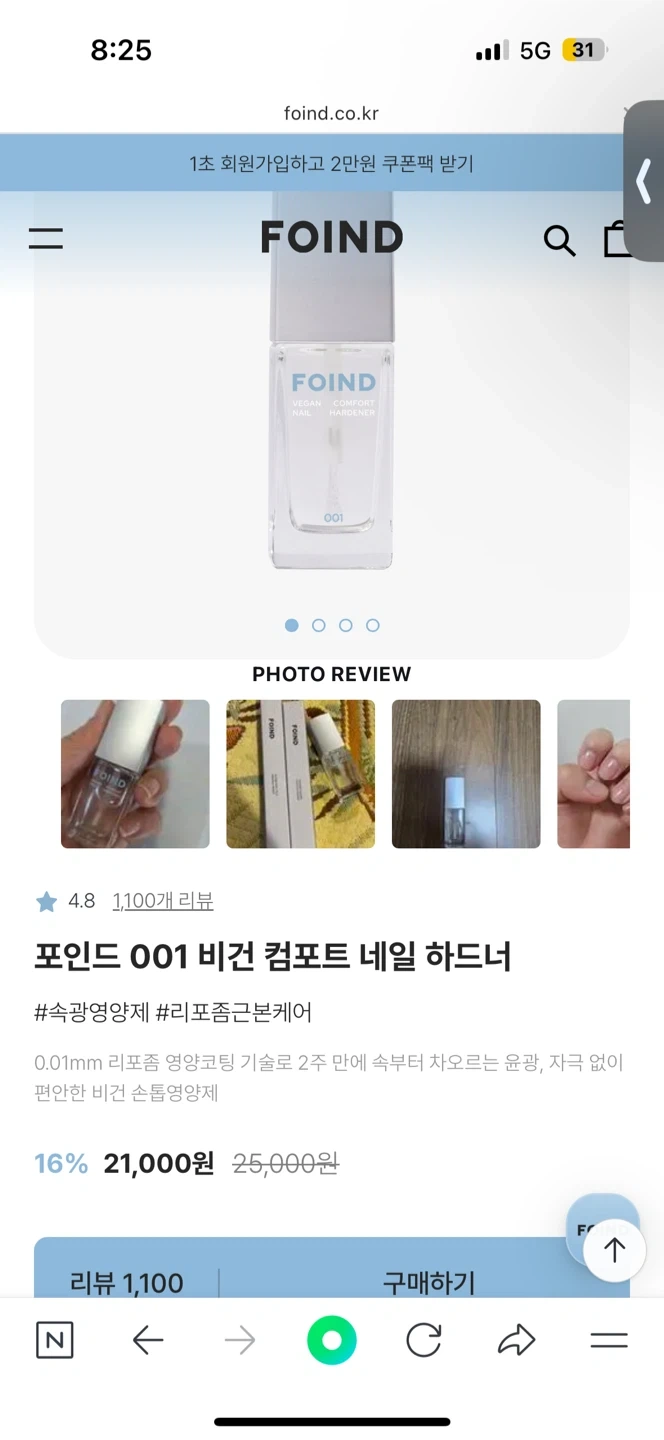This screenshot has height=1440, width=664.
Task: Reload the current page
Action: (424, 1341)
